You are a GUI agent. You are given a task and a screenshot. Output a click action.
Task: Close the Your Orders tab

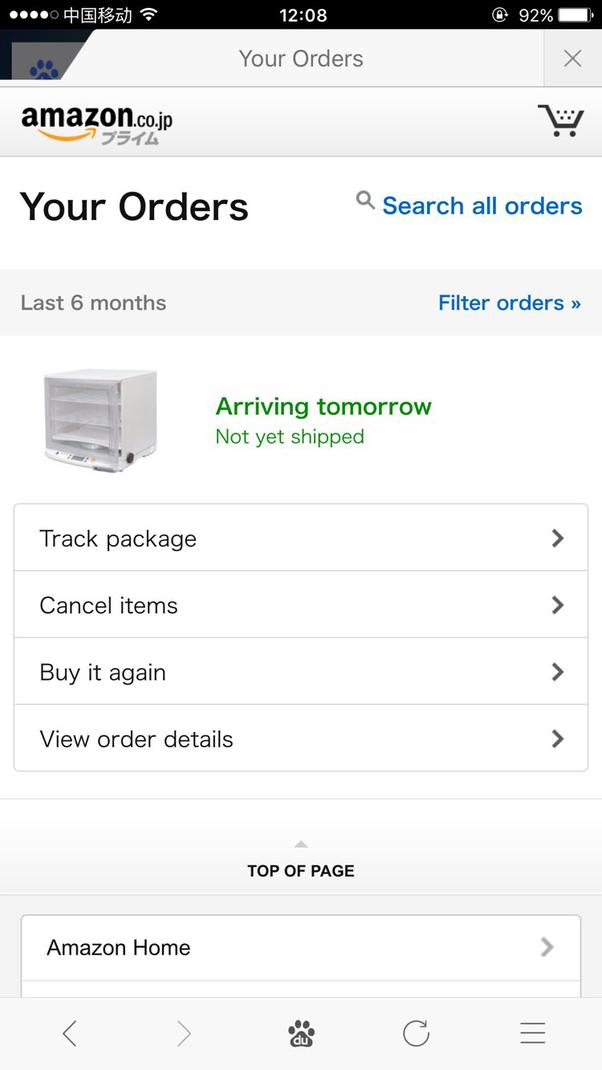[573, 59]
